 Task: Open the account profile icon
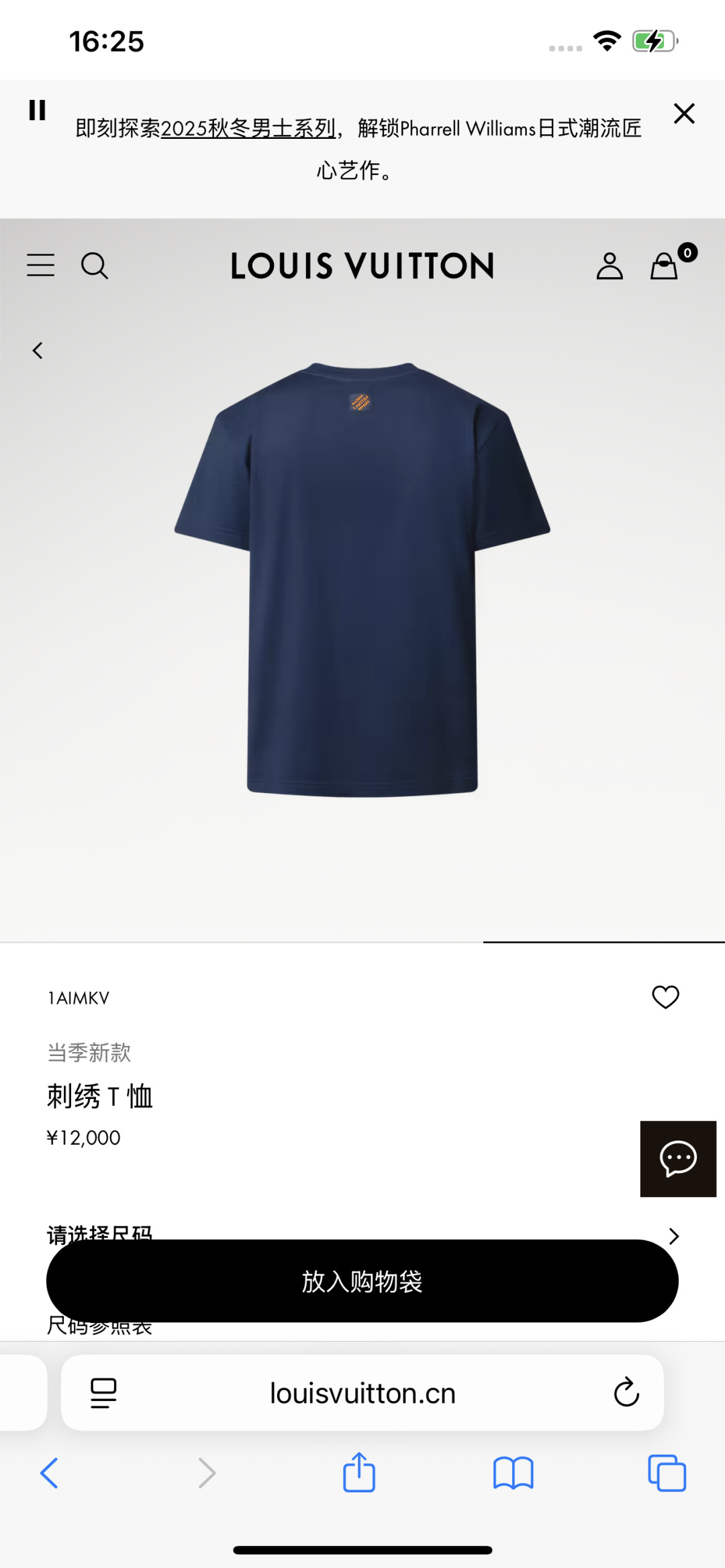coord(610,266)
